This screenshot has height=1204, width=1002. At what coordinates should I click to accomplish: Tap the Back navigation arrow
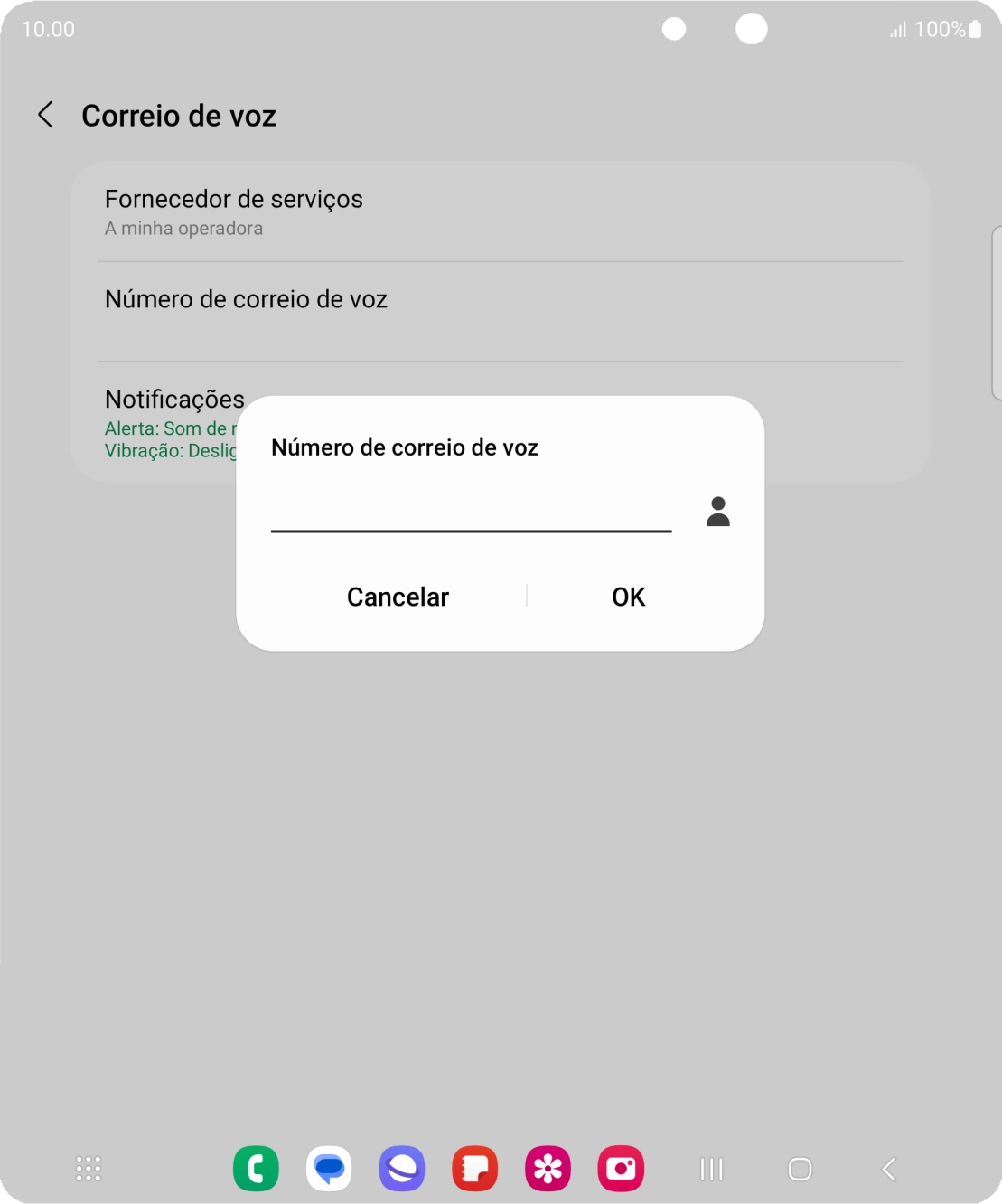889,1169
